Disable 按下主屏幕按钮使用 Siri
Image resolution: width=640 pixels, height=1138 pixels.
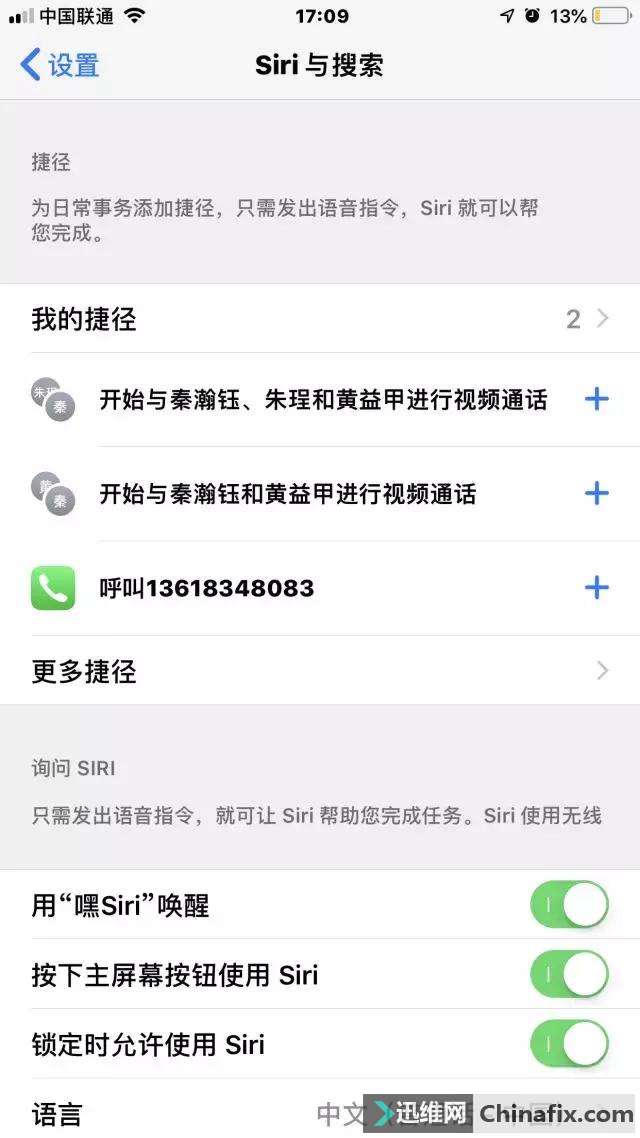(x=568, y=975)
